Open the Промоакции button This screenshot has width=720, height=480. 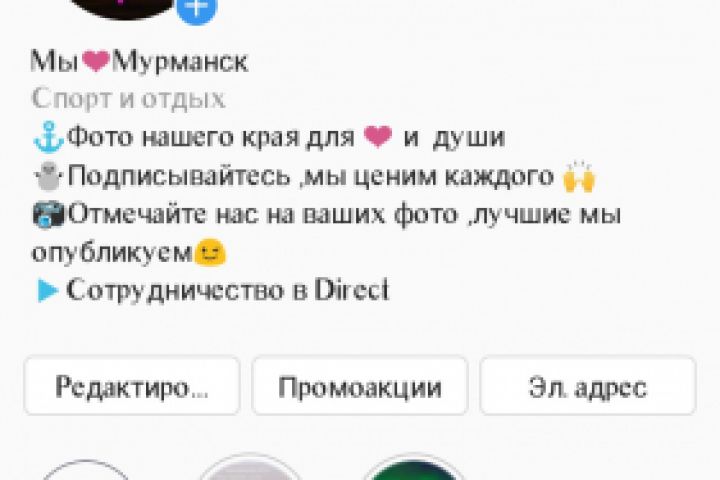point(360,386)
